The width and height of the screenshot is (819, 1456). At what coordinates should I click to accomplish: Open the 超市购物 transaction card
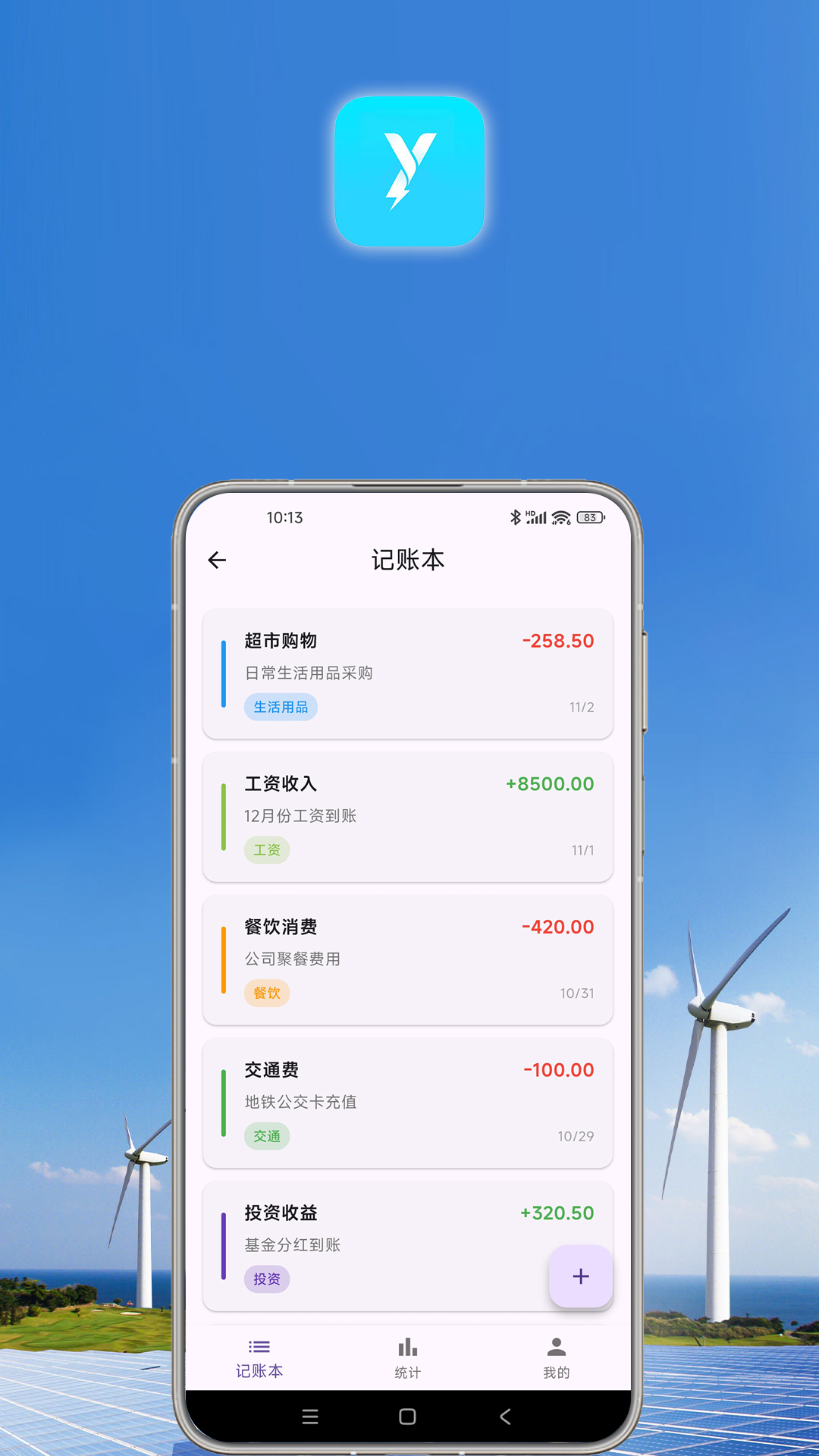coord(408,673)
